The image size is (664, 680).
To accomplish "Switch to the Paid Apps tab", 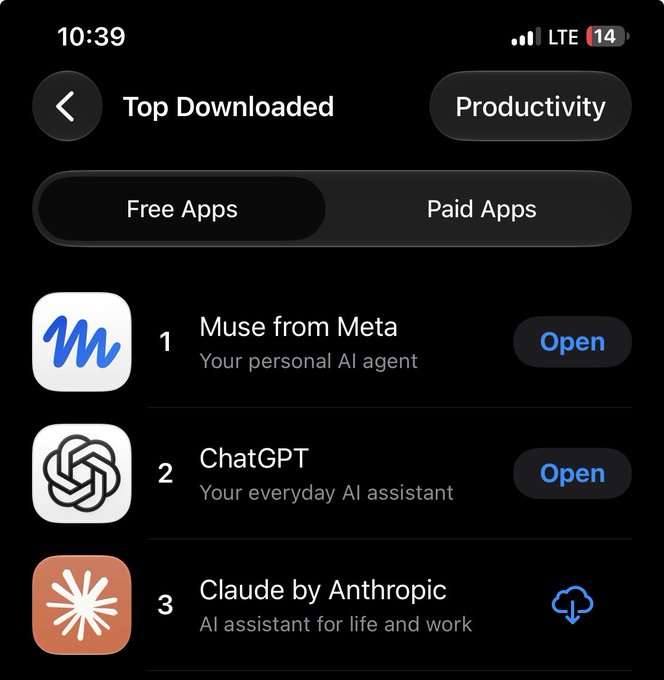I will 481,209.
